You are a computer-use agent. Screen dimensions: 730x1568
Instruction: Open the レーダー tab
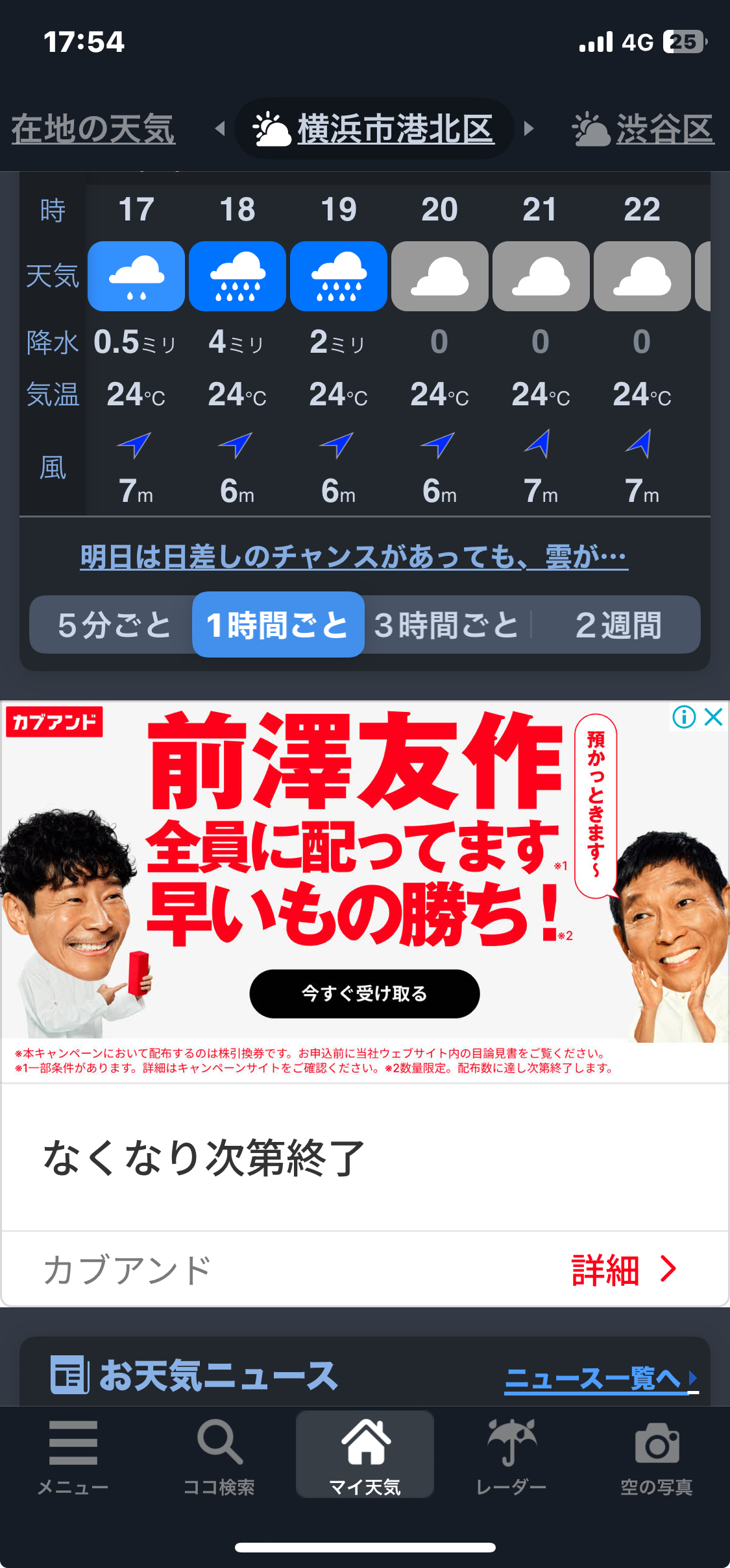tap(511, 1455)
